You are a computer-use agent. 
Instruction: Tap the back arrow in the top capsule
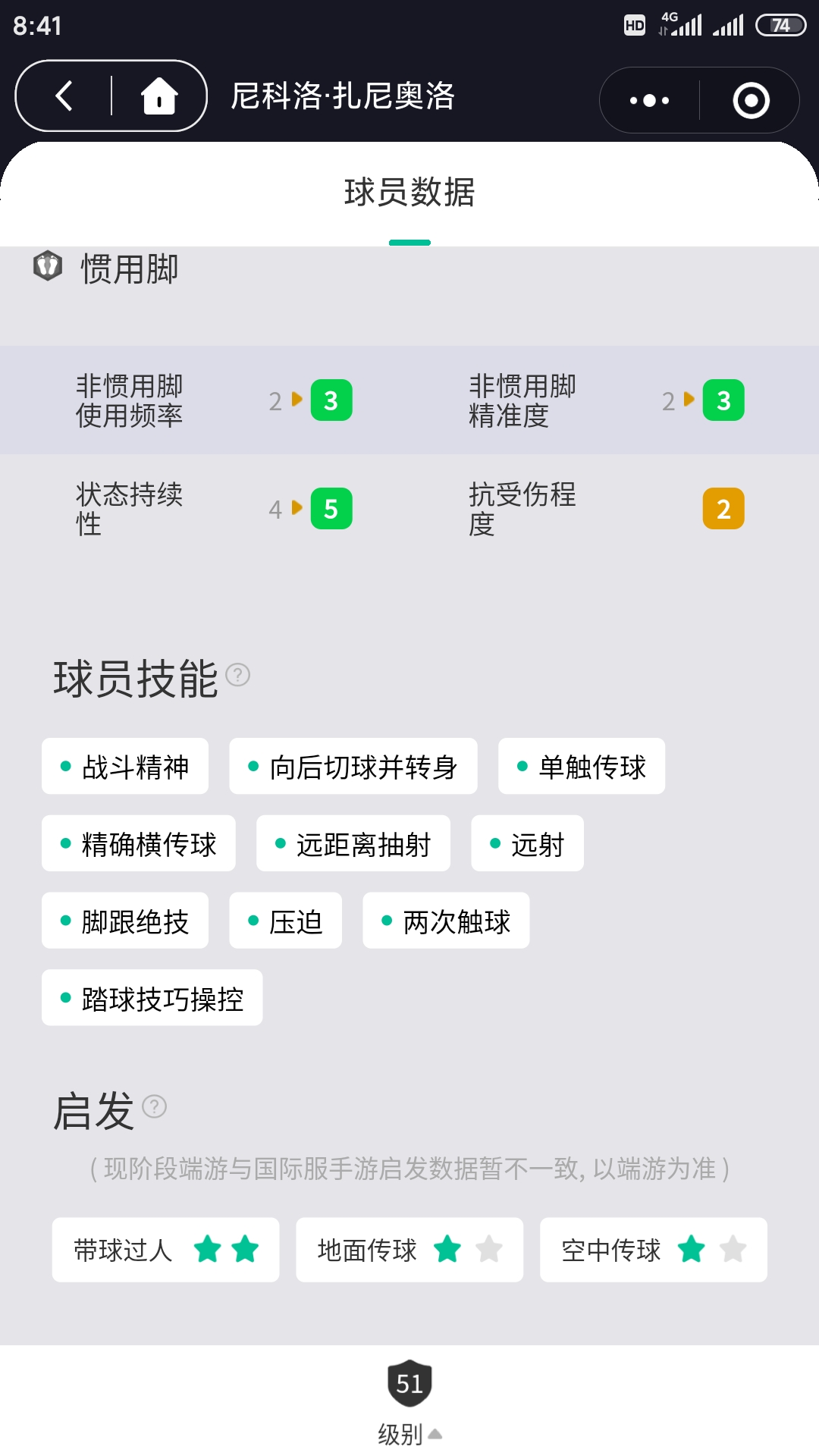click(64, 97)
